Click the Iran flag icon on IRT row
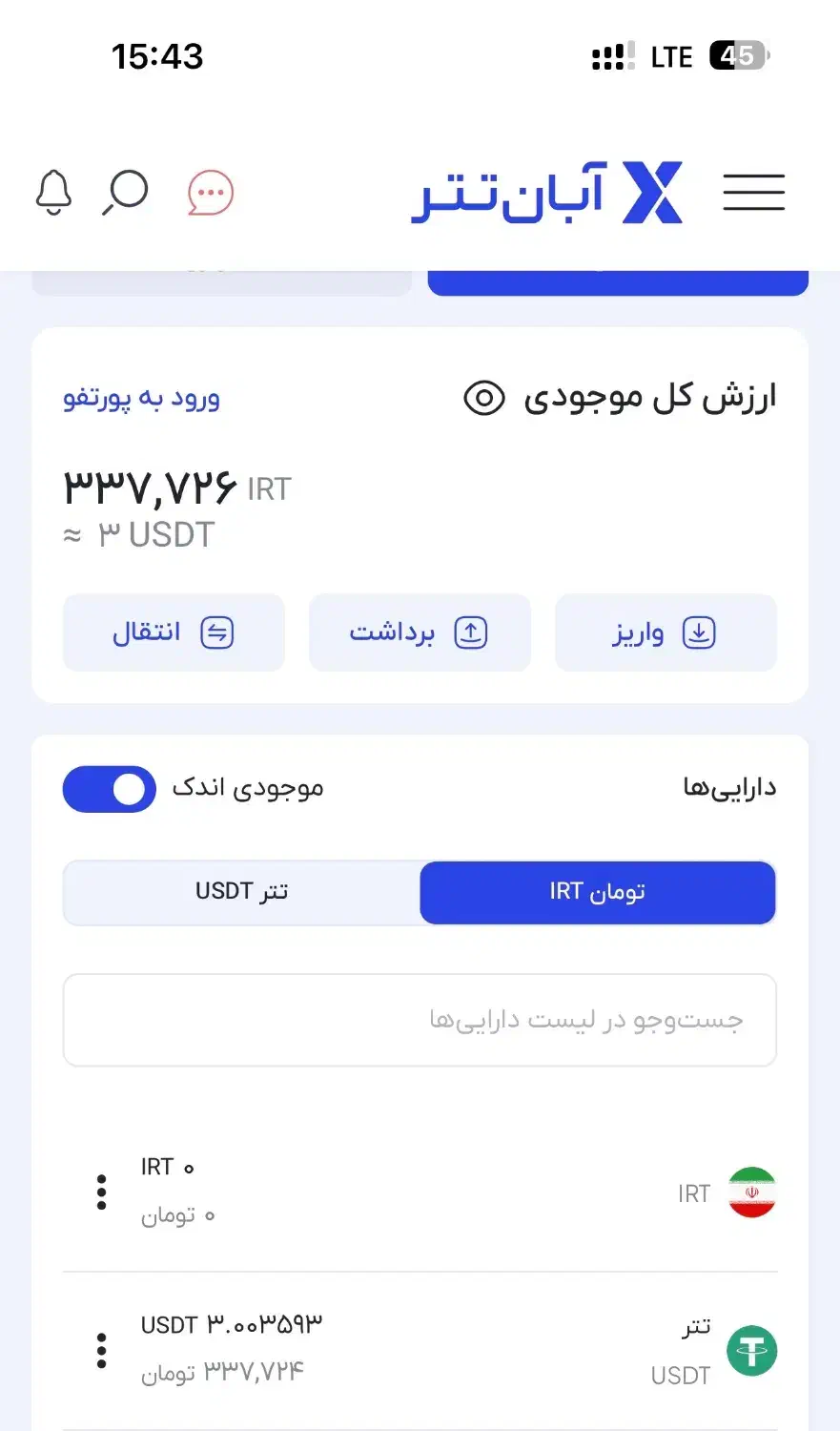Image resolution: width=840 pixels, height=1431 pixels. click(751, 1192)
